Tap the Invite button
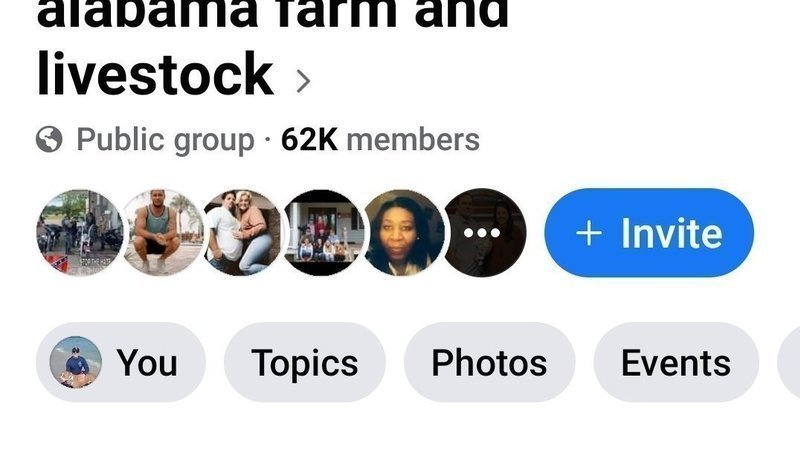The height and width of the screenshot is (450, 800). coord(648,233)
